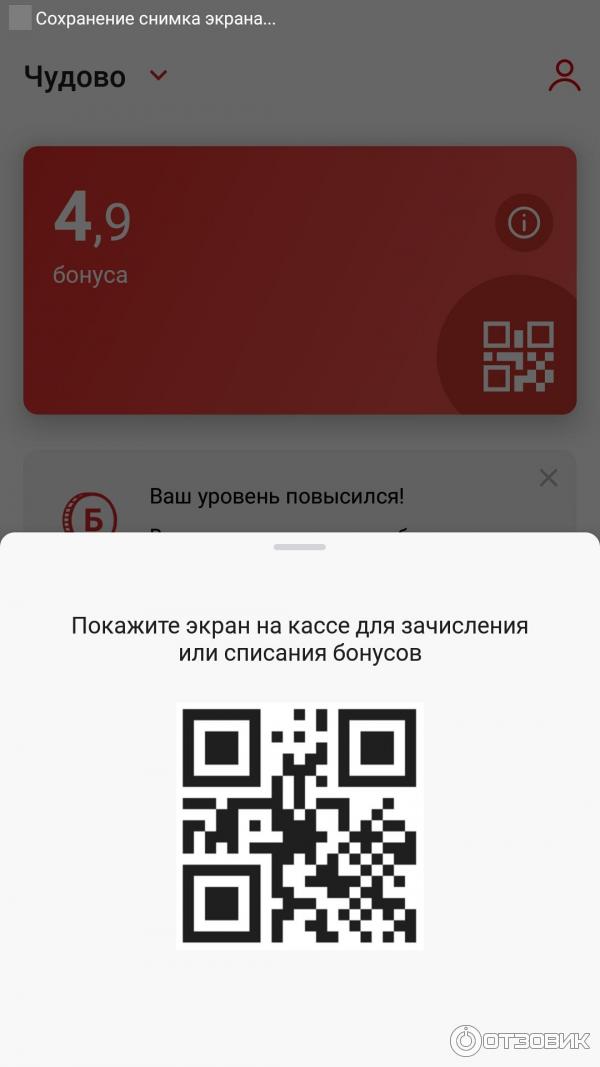This screenshot has width=600, height=1067.
Task: Tap the bottom sheet drag handle
Action: (300, 547)
